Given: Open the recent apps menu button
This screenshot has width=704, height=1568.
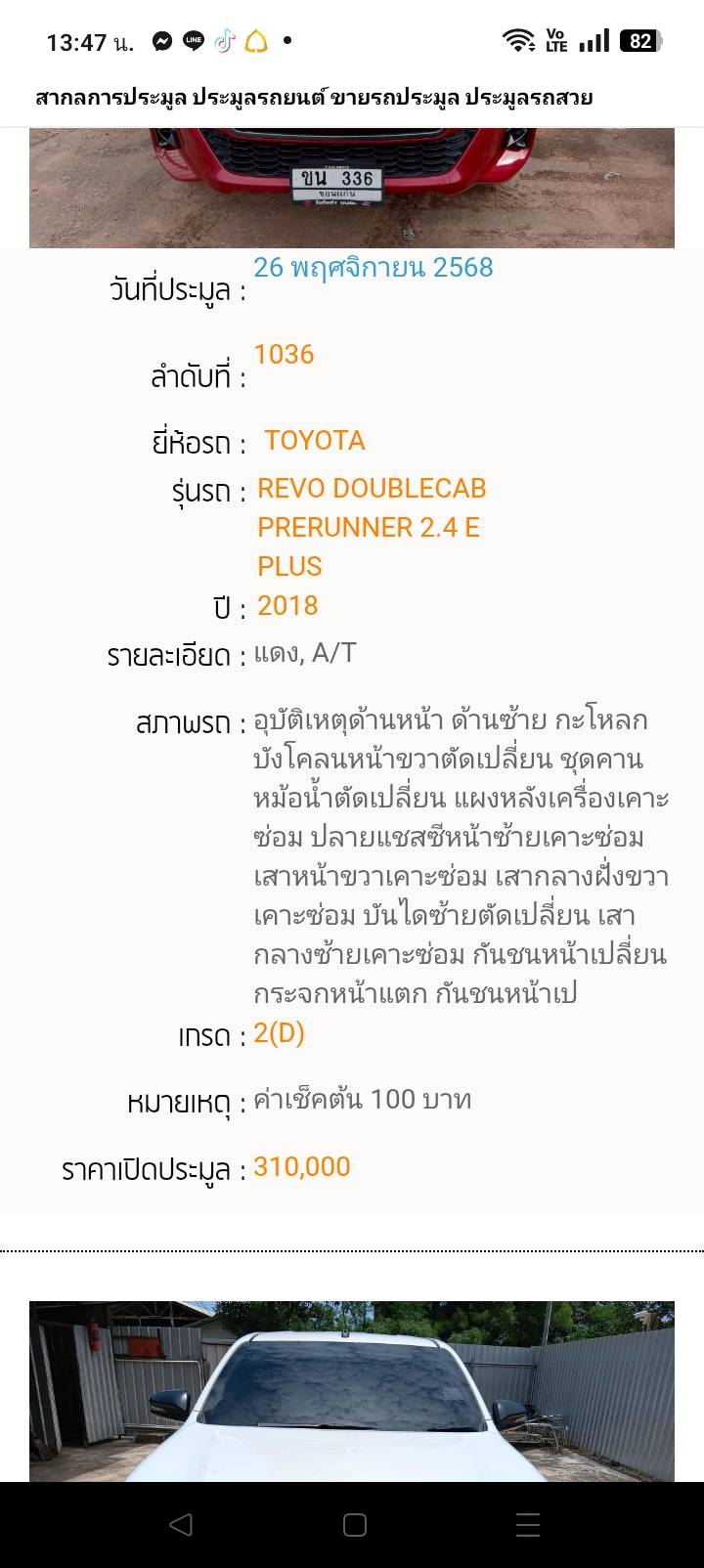Looking at the screenshot, I should 528,1524.
